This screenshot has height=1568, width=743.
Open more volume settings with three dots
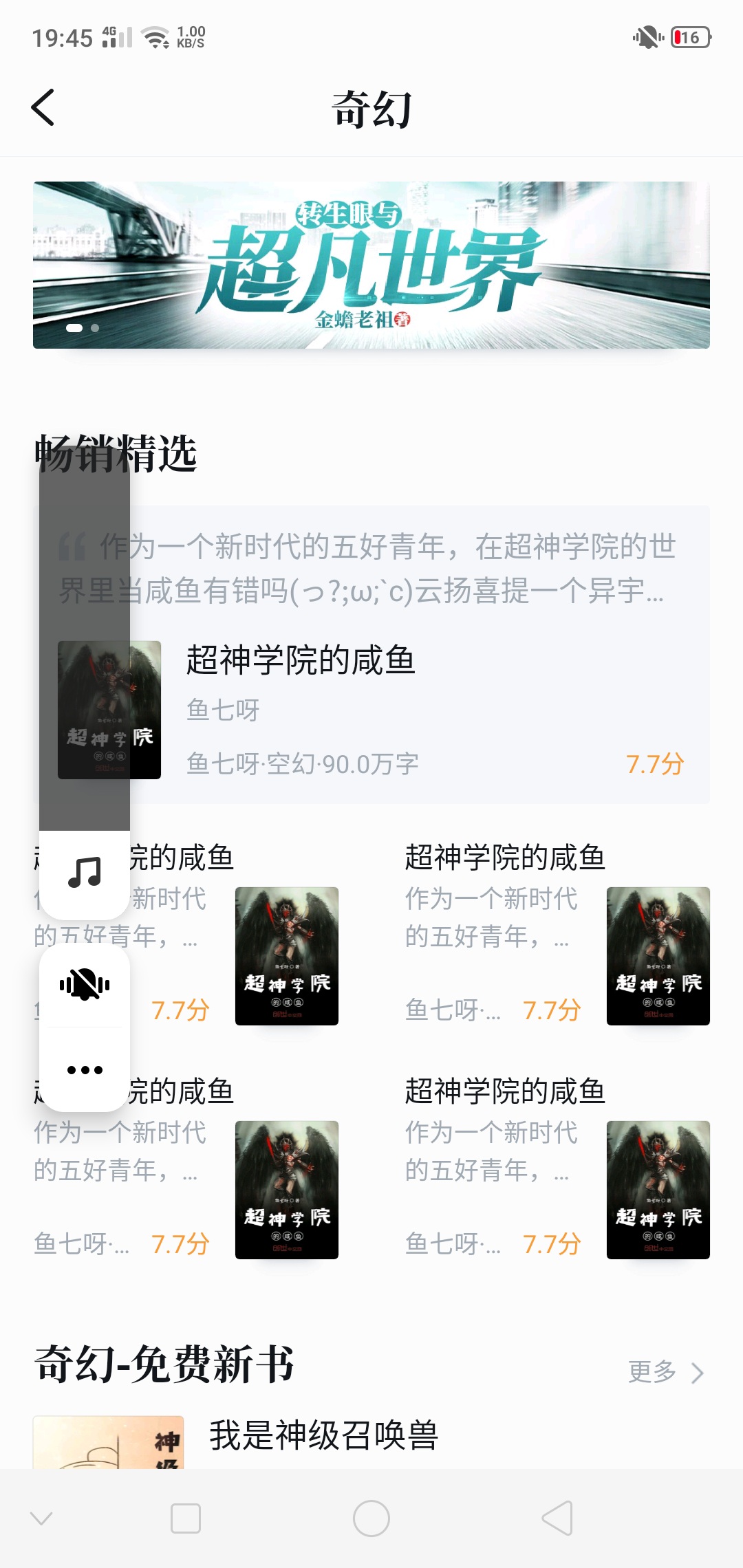85,1069
